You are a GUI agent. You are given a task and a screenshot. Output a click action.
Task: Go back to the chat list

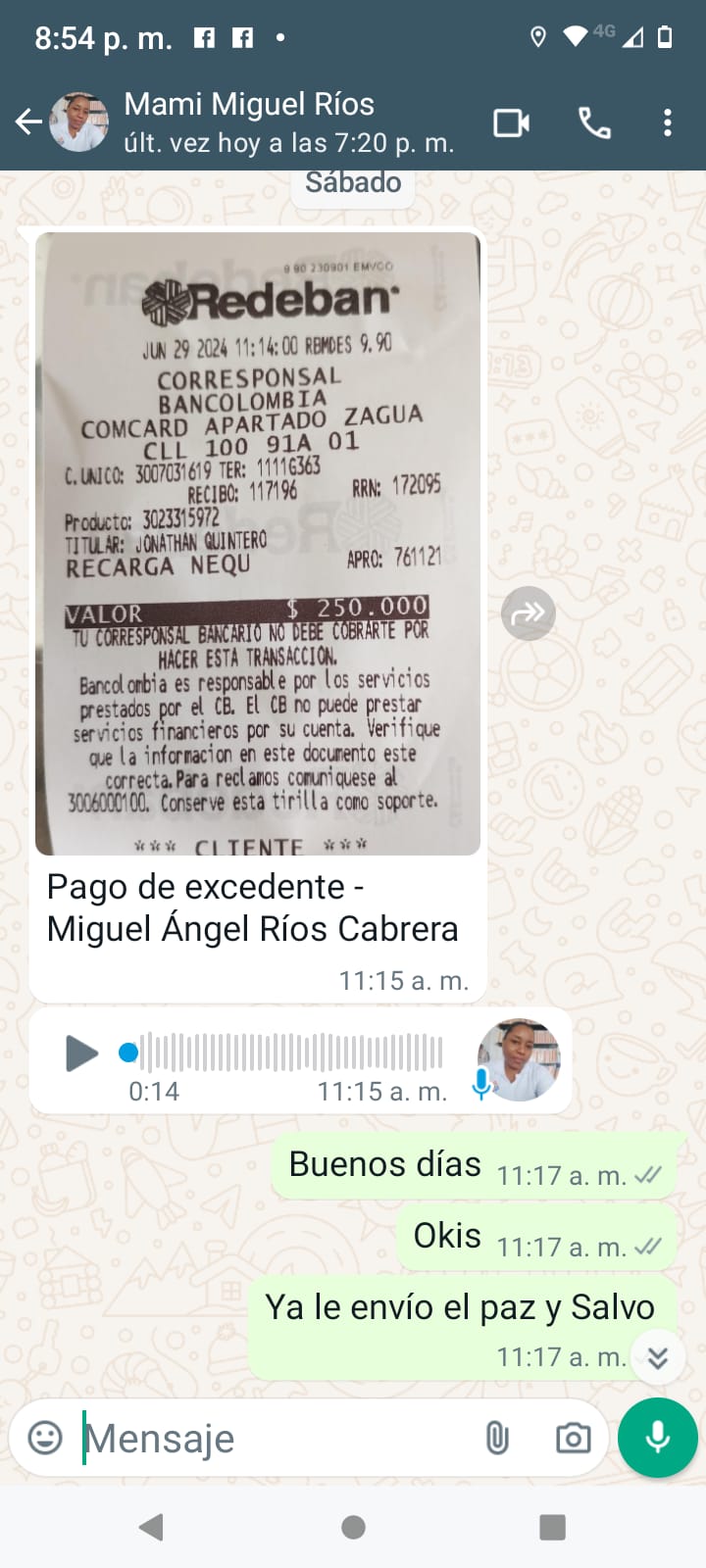pyautogui.click(x=29, y=122)
